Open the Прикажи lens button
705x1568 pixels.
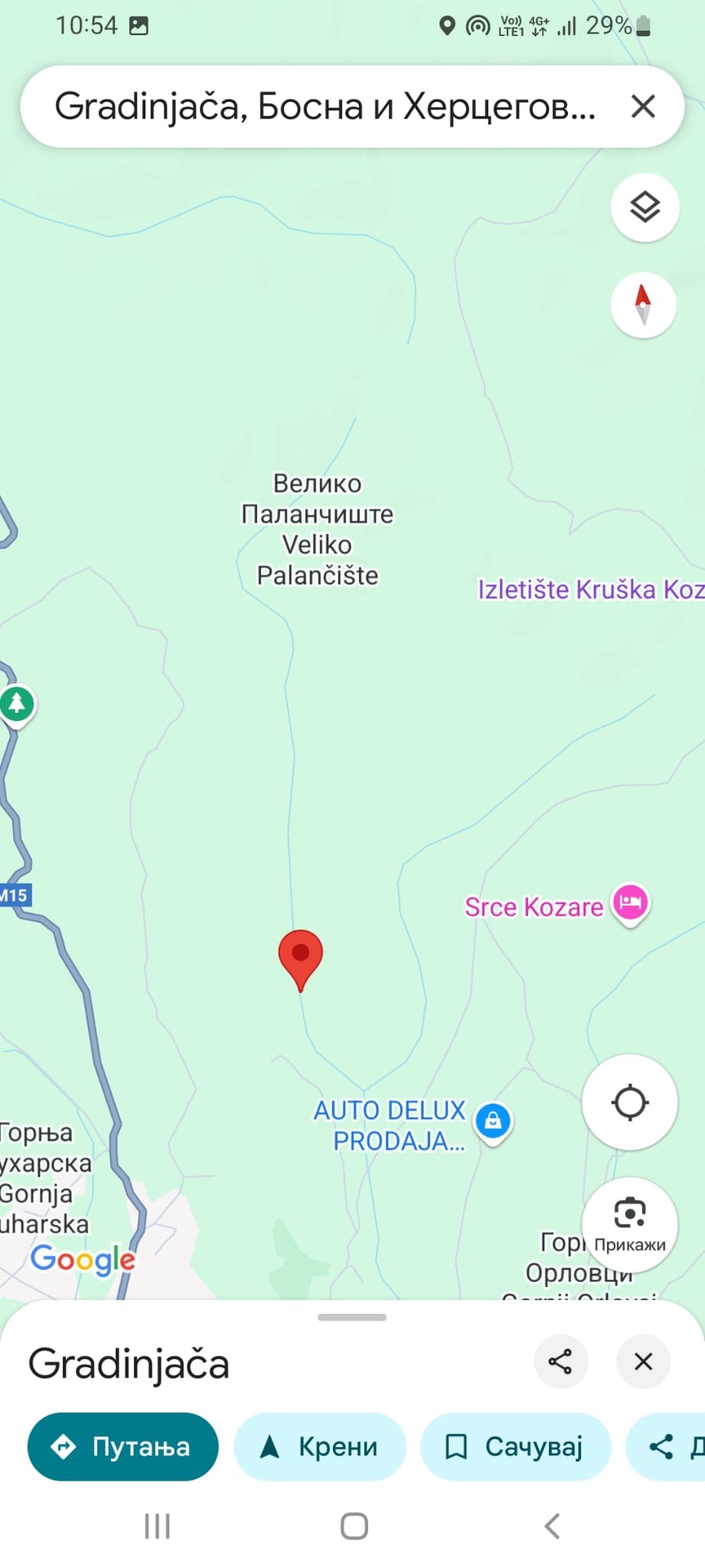629,1223
